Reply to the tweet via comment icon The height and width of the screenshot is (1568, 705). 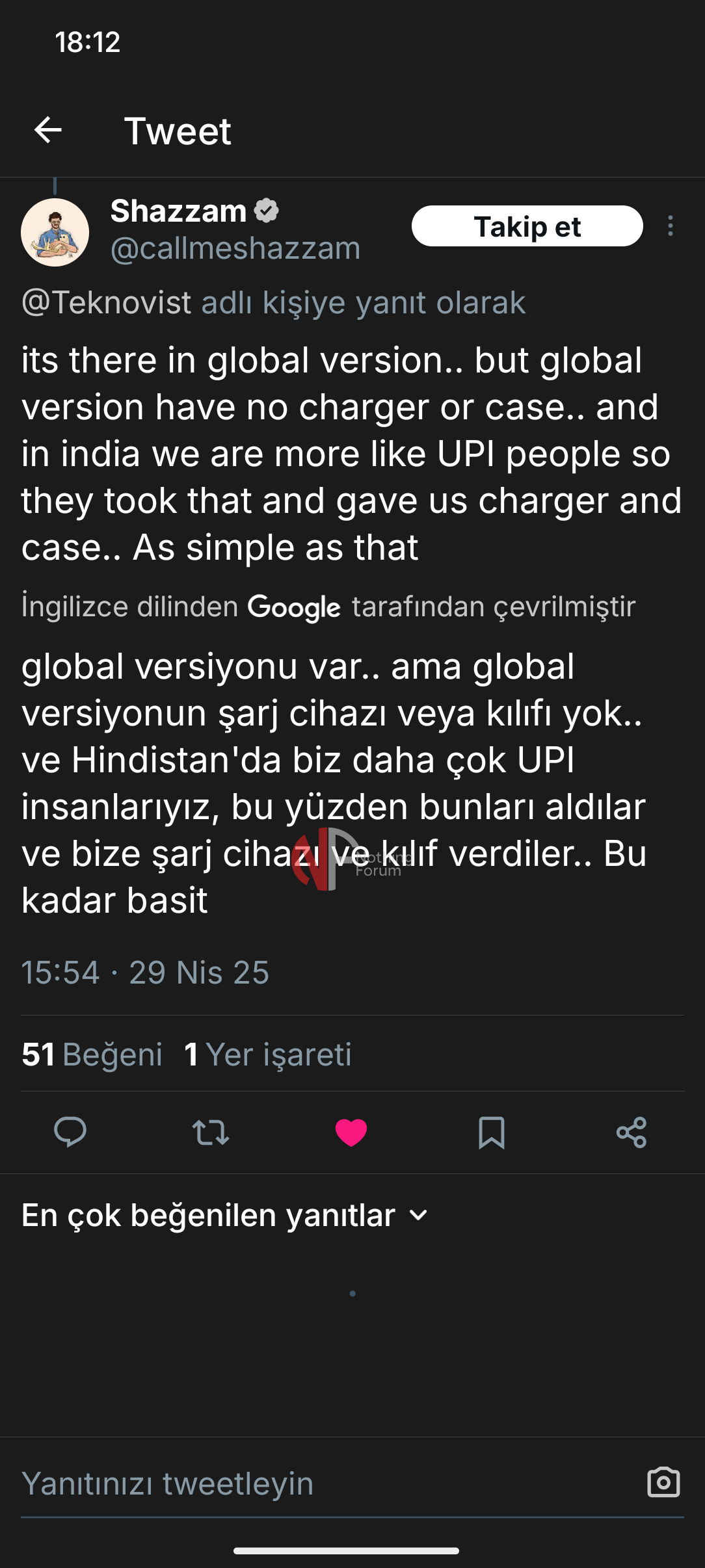(70, 1132)
